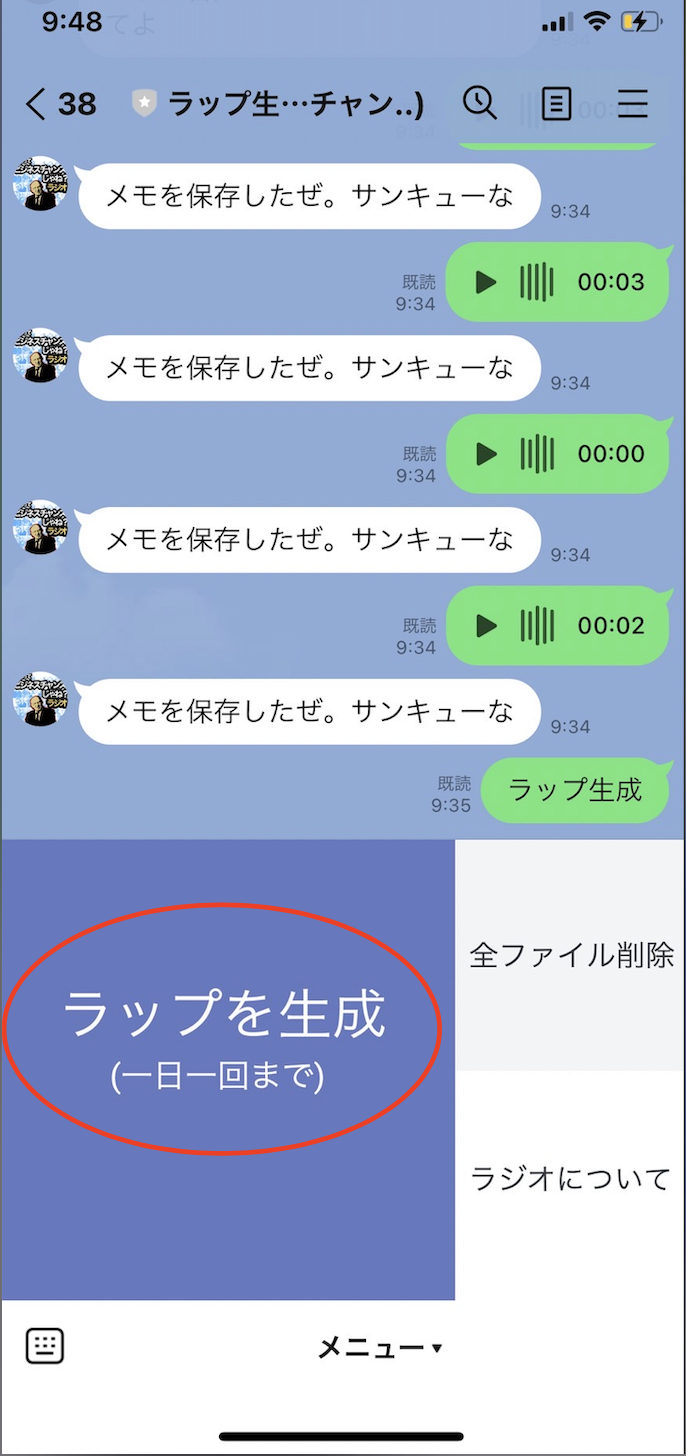Play the 00:02 voice message
Image resolution: width=686 pixels, height=1456 pixels.
click(x=486, y=626)
